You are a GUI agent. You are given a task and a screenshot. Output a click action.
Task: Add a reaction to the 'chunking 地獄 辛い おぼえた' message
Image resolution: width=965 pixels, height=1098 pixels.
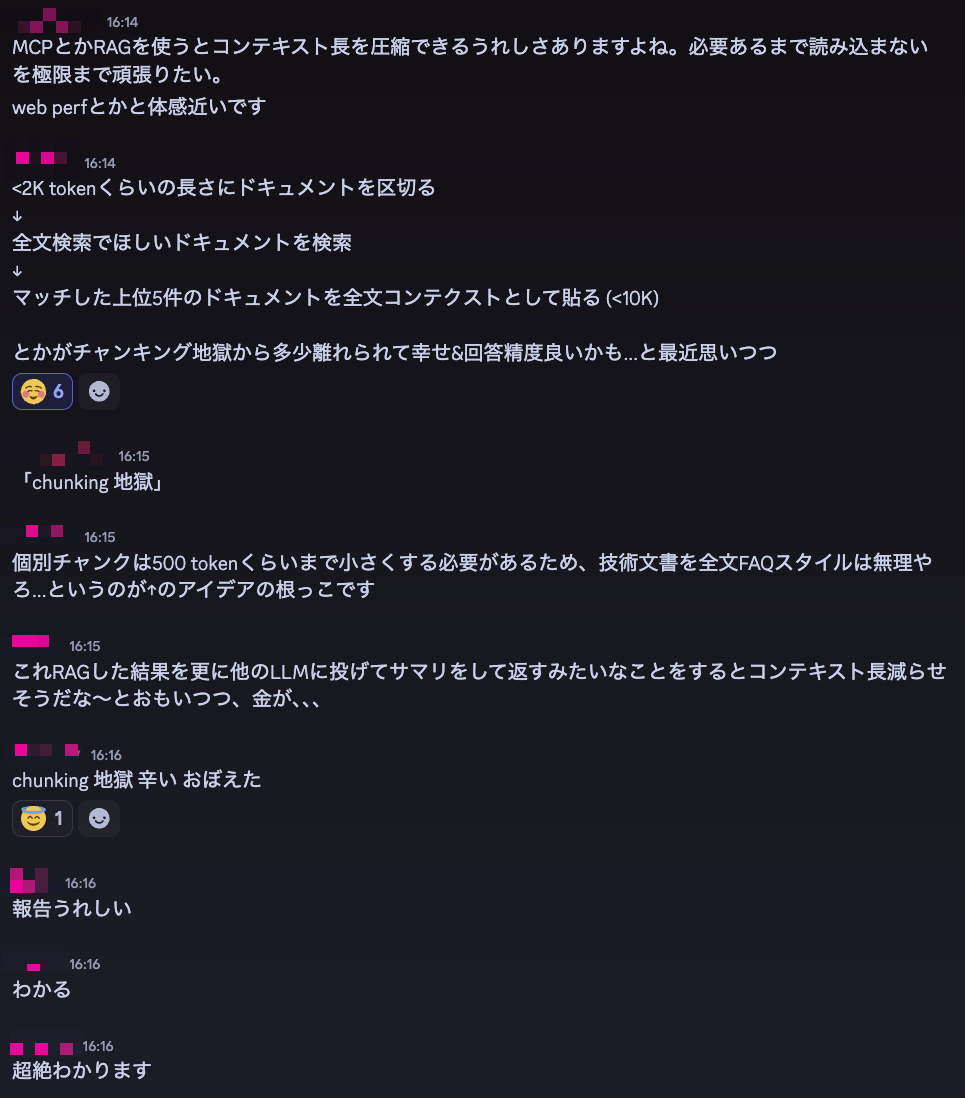click(x=99, y=819)
